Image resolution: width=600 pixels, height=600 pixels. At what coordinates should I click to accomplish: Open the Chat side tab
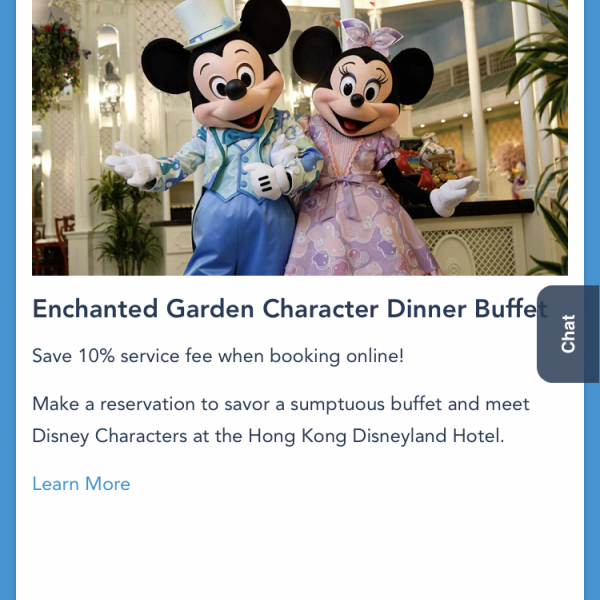tap(568, 334)
